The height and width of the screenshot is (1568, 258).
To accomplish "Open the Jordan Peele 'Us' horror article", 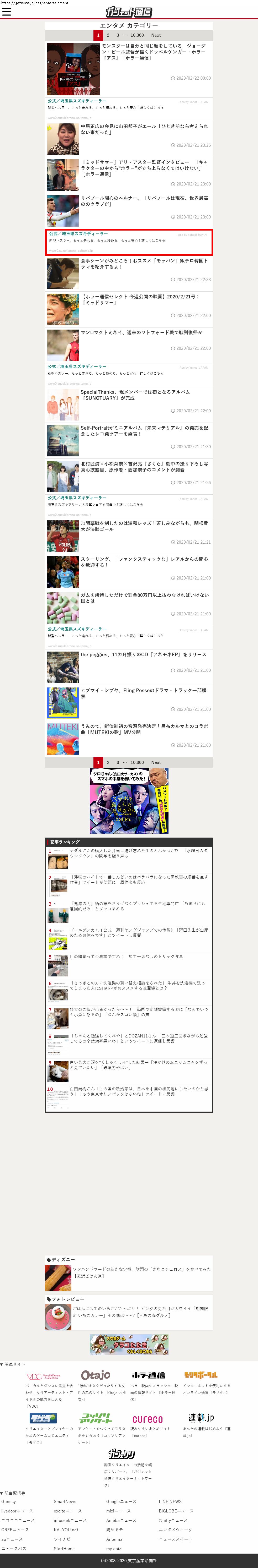I will (154, 52).
